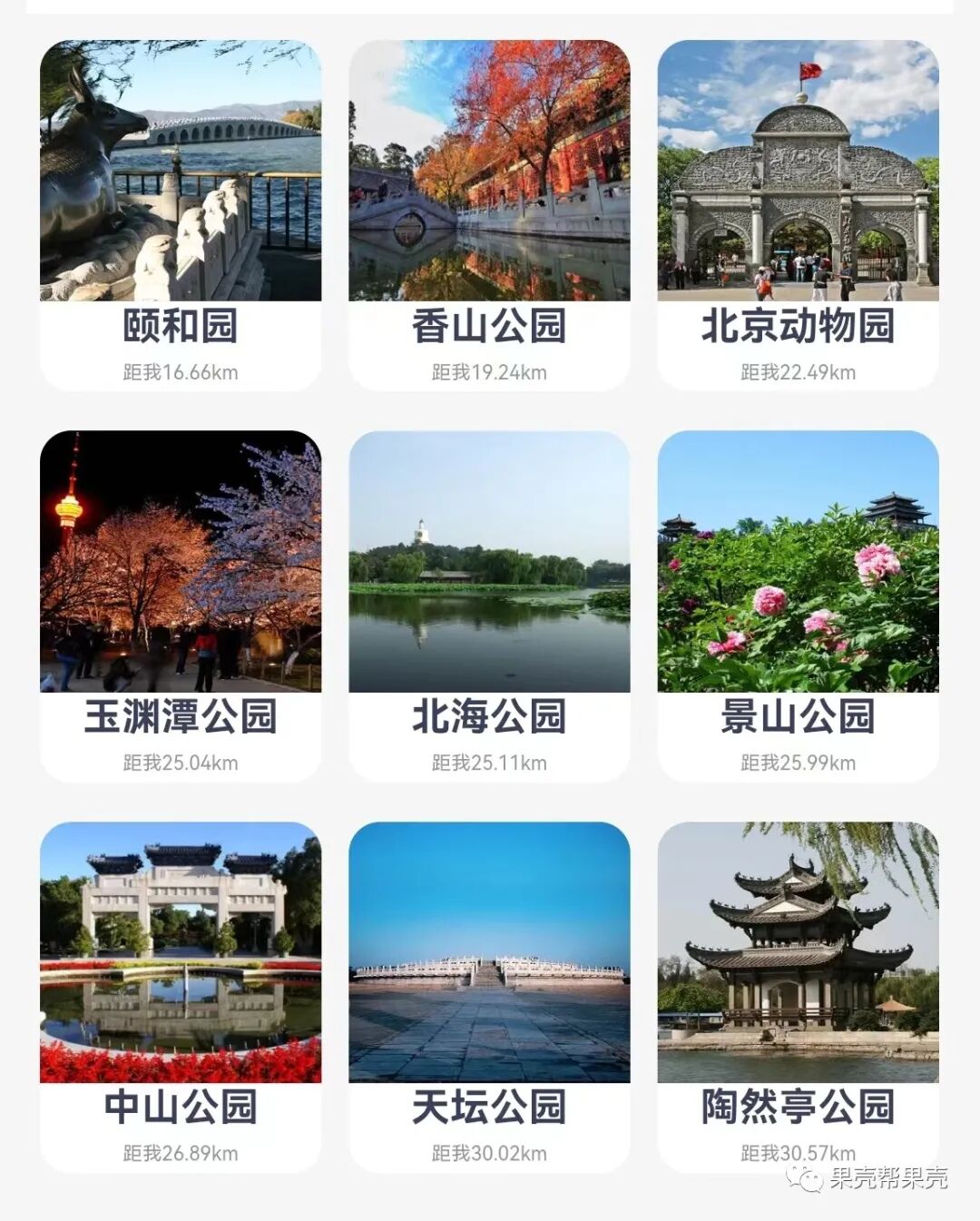Viewport: 980px width, 1221px height.
Task: Choose the 景山公园 card
Action: tap(798, 606)
